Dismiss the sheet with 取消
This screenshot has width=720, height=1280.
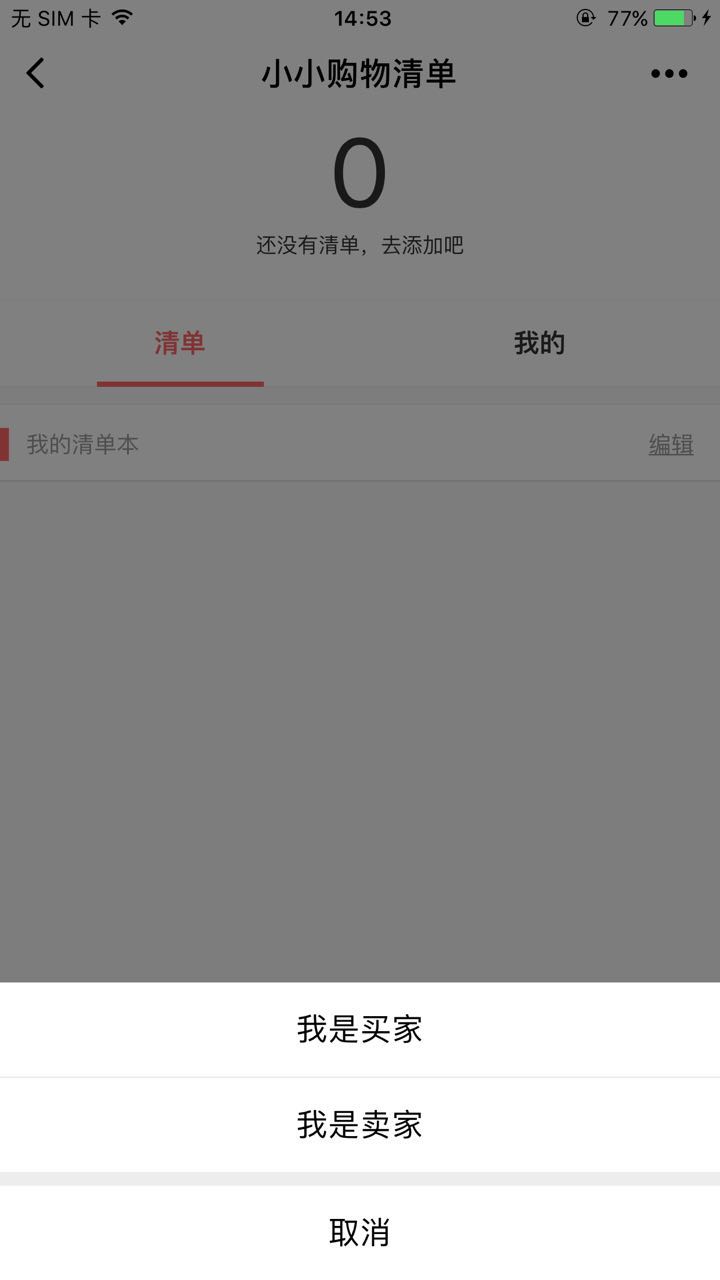point(360,1232)
